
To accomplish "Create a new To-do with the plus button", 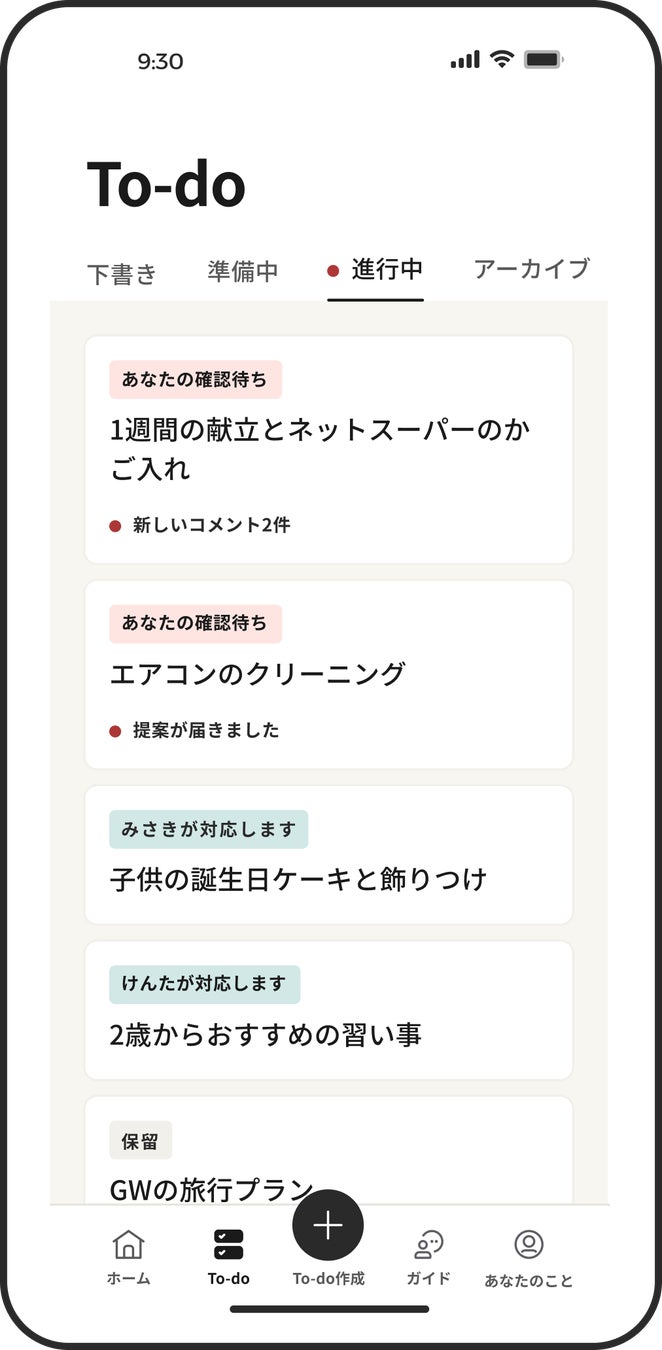I will tap(328, 1227).
